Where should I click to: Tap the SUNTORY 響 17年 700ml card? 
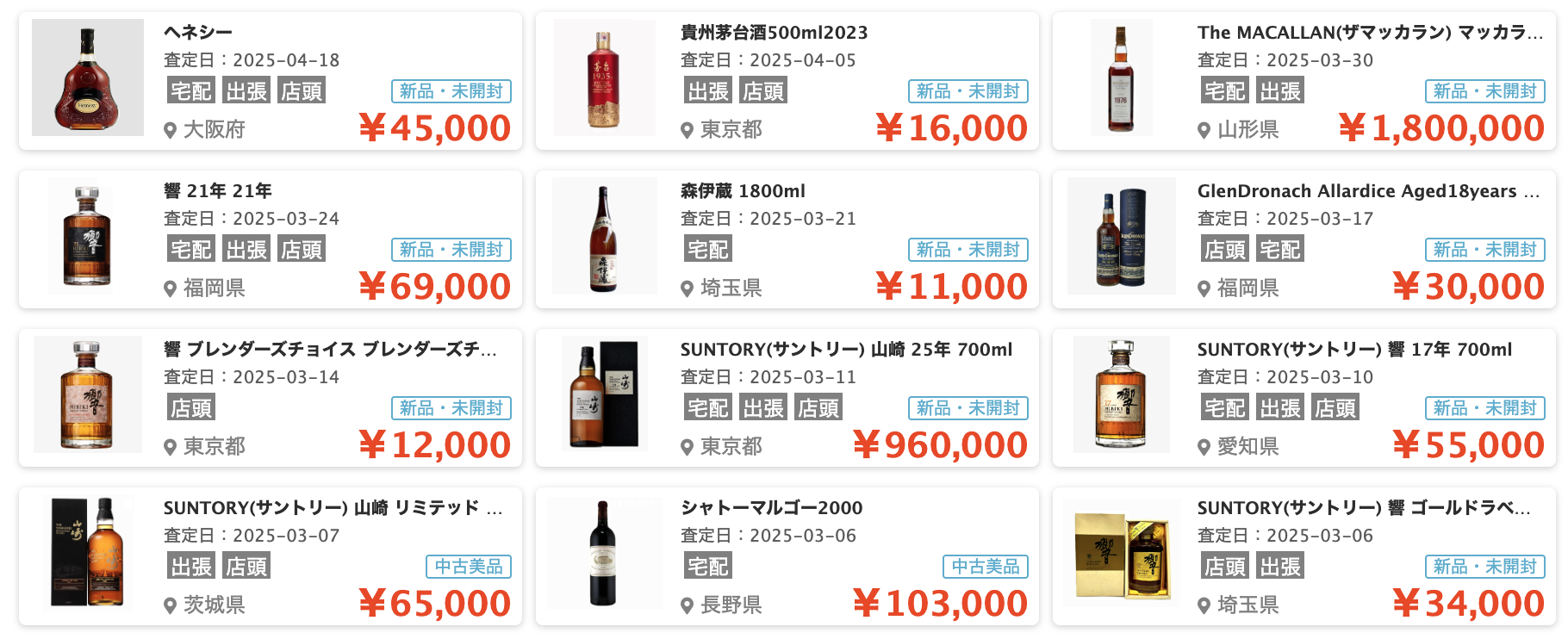coord(1304,398)
